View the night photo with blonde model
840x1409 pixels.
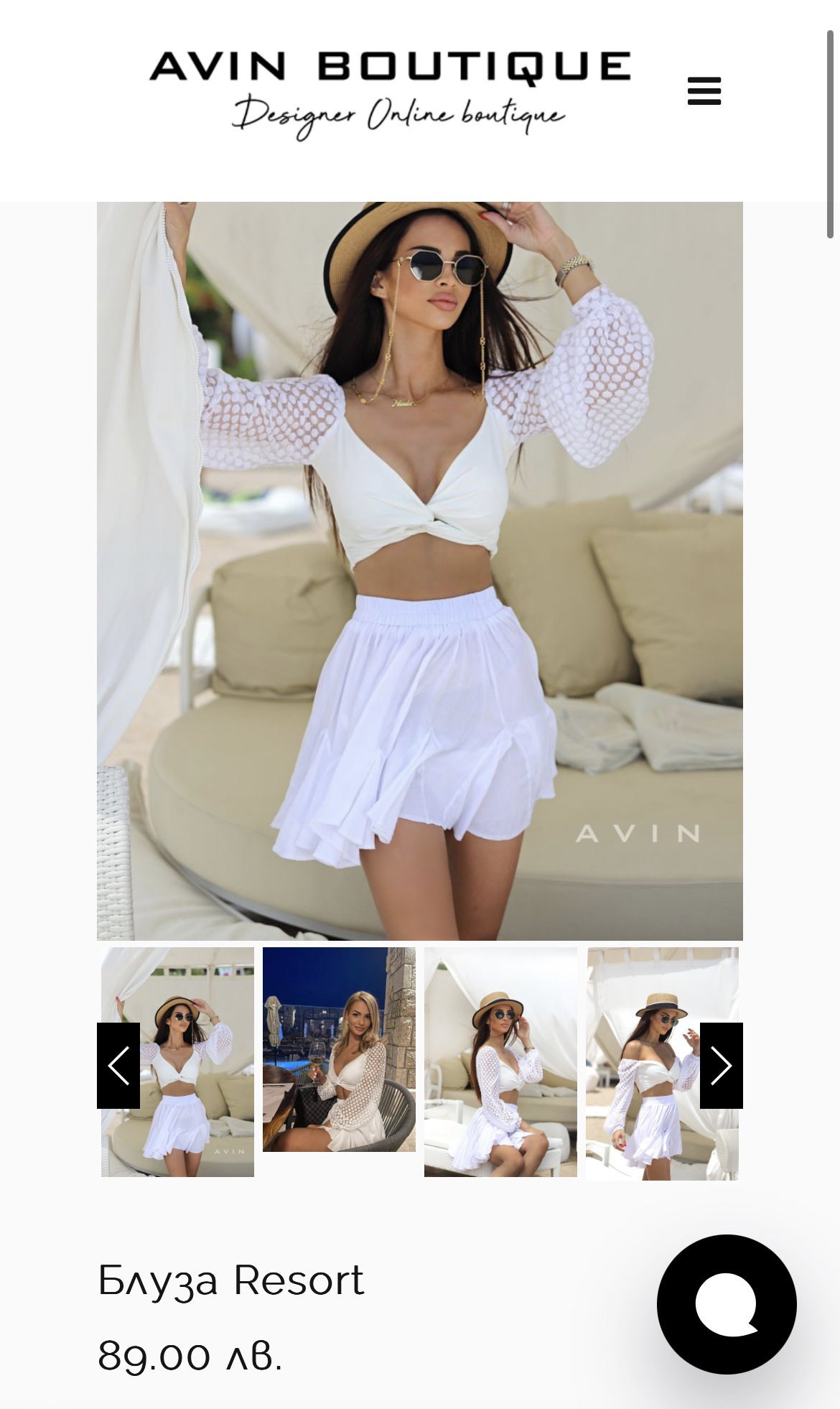[x=339, y=1050]
